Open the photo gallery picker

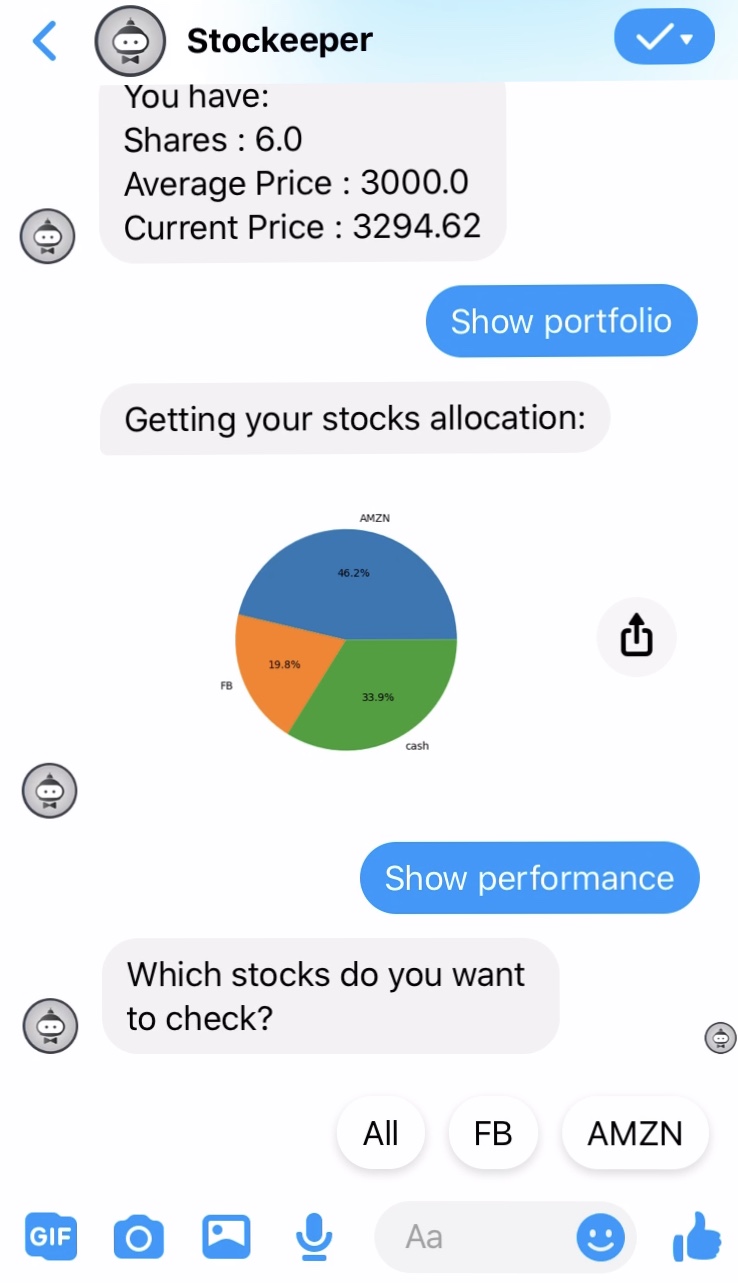tap(226, 1237)
